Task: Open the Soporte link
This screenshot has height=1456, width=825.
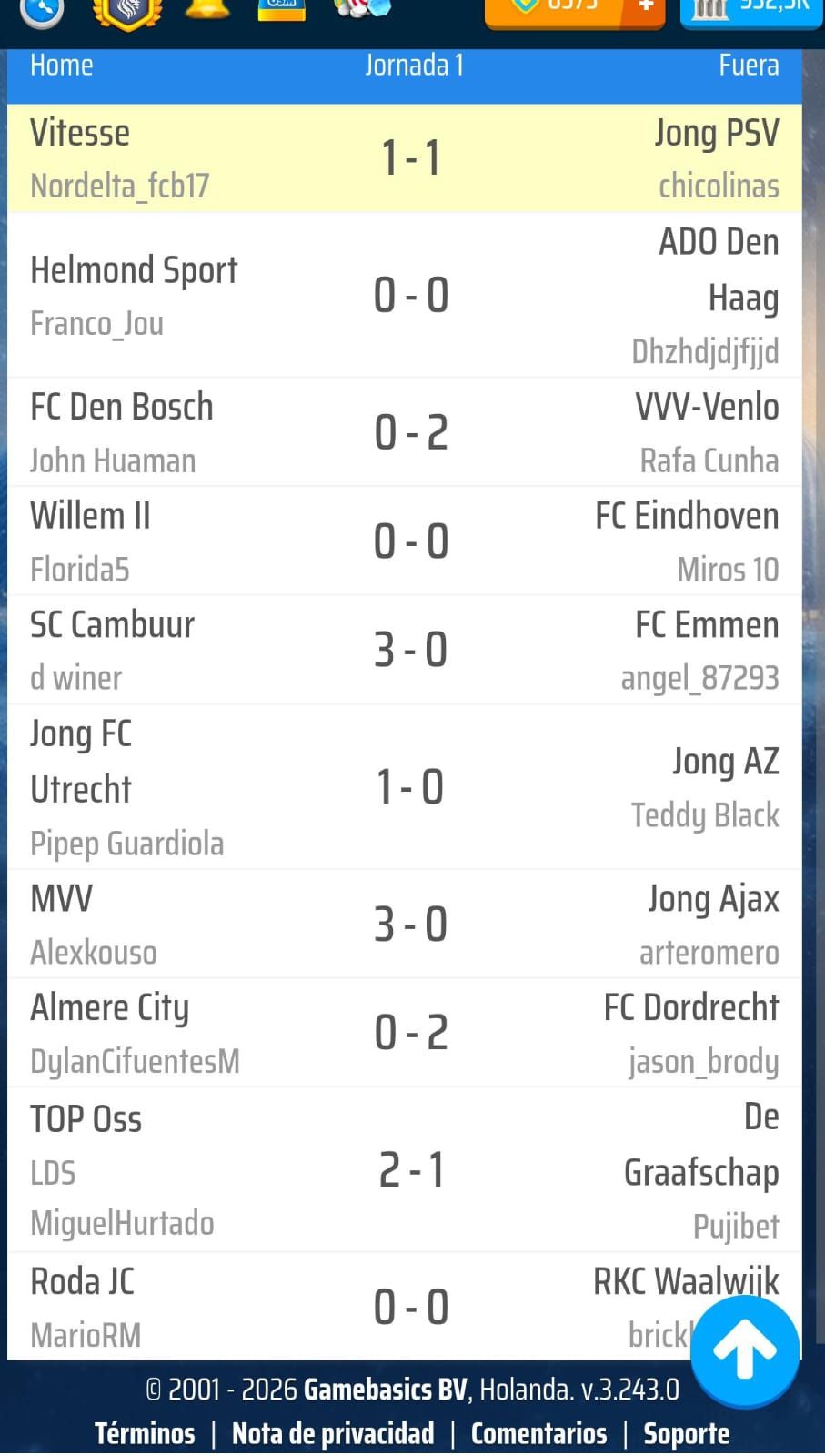Action: [x=686, y=1434]
